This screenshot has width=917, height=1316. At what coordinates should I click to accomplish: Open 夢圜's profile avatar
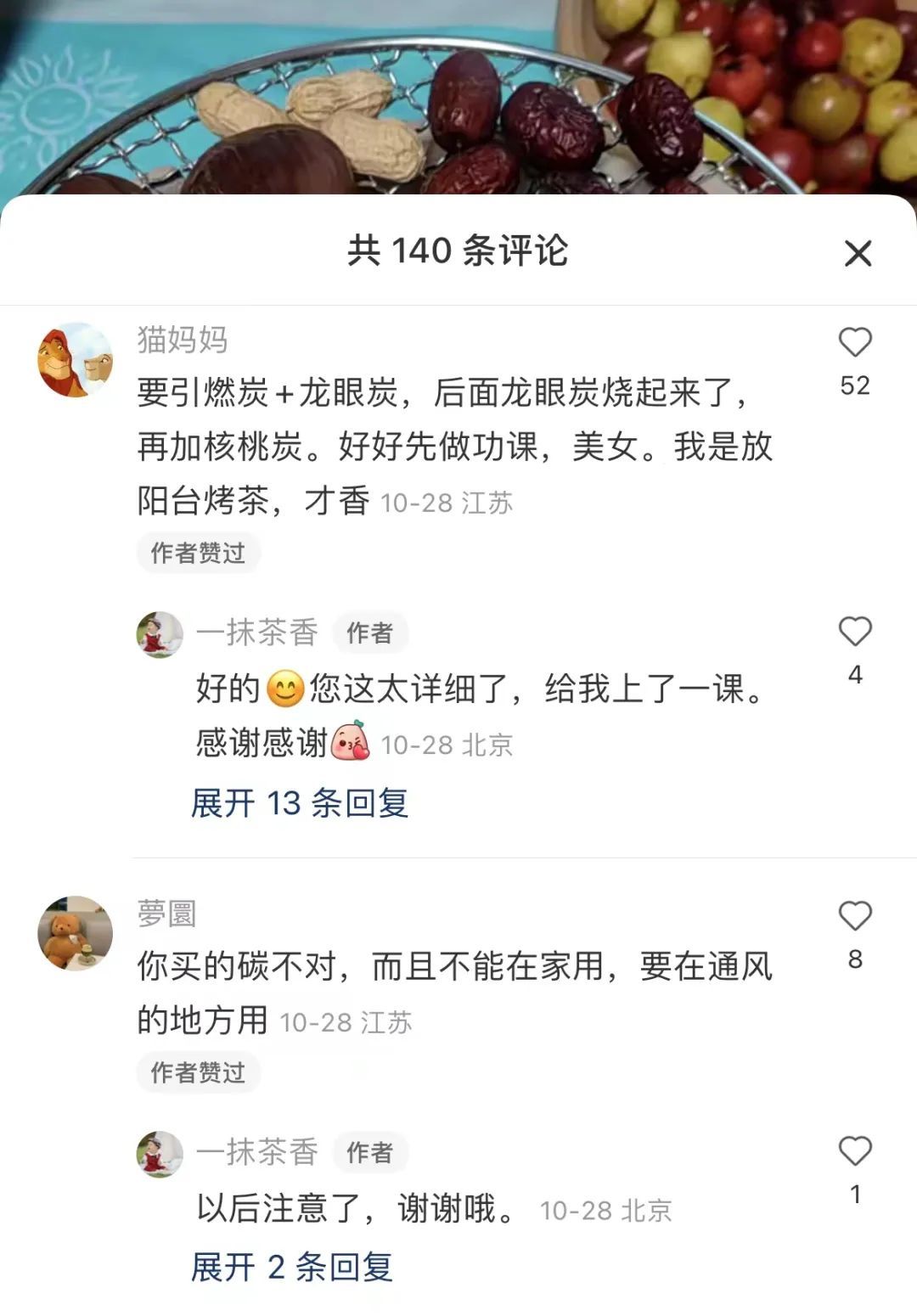(x=76, y=933)
